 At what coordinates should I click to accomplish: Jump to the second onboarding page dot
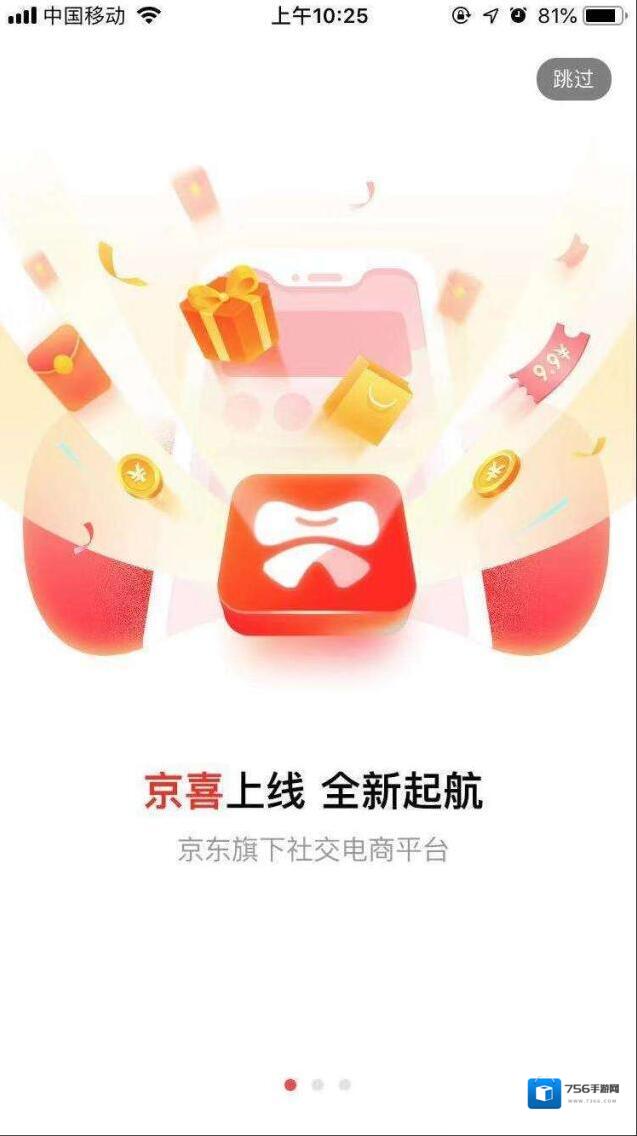click(318, 1084)
